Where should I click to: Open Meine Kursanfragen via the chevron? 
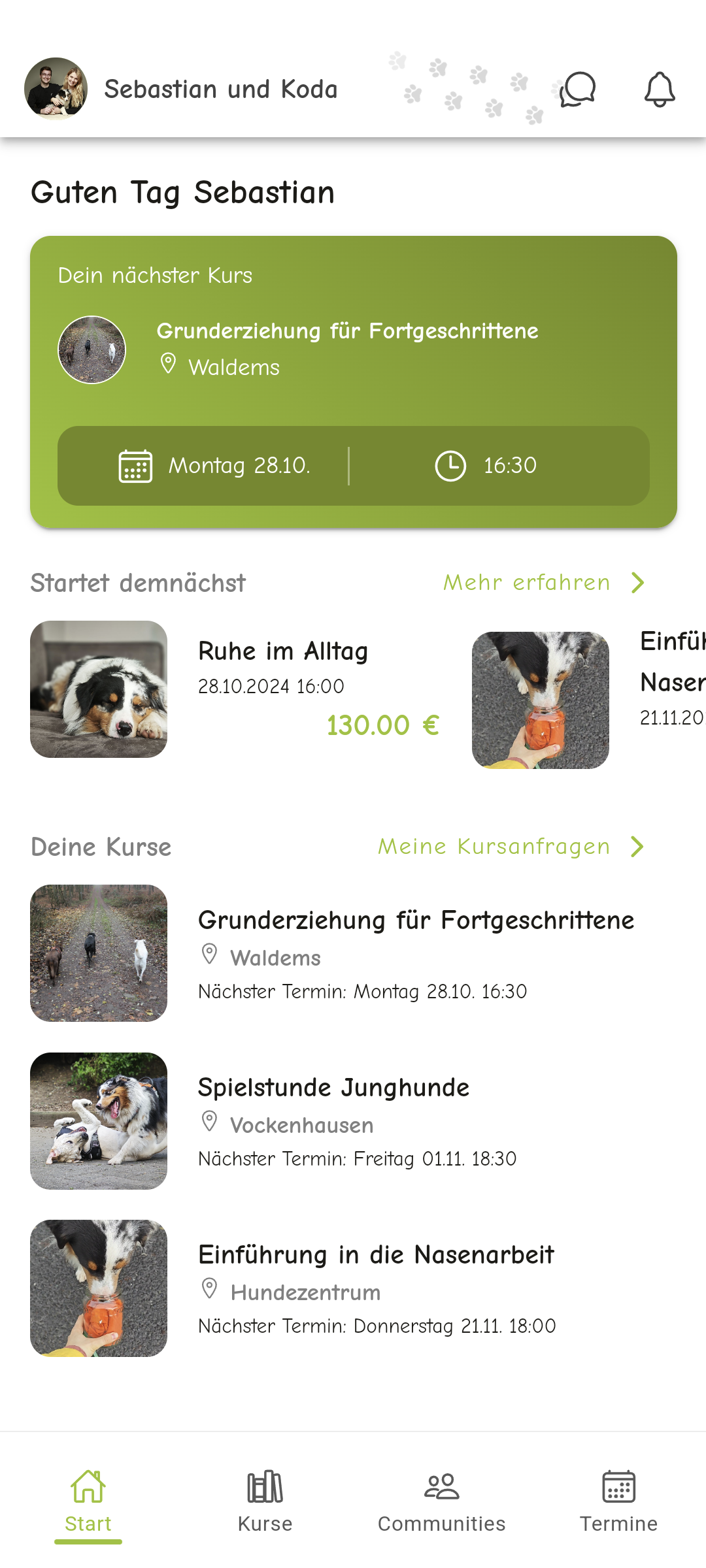coord(637,847)
